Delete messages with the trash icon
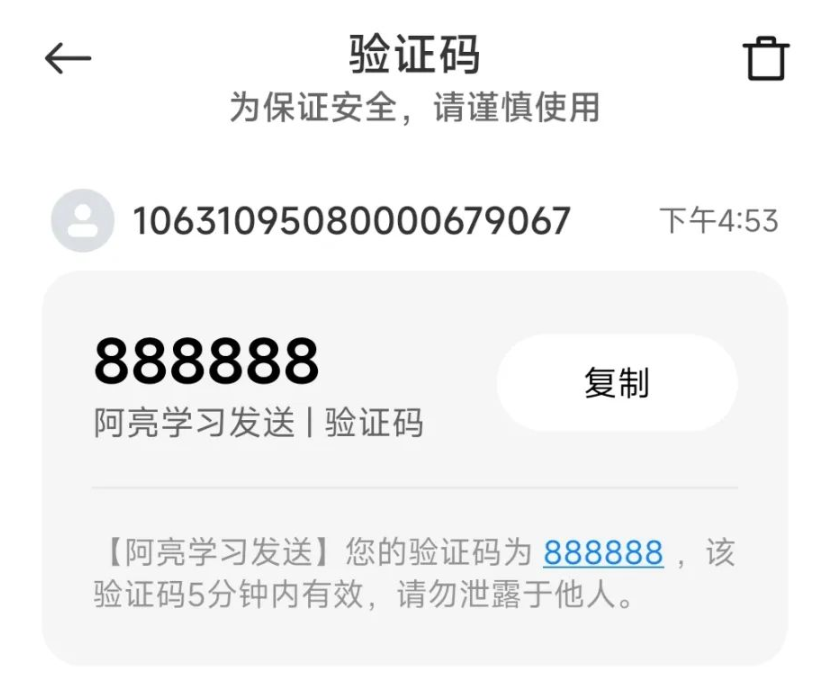The image size is (833, 696). [x=766, y=60]
